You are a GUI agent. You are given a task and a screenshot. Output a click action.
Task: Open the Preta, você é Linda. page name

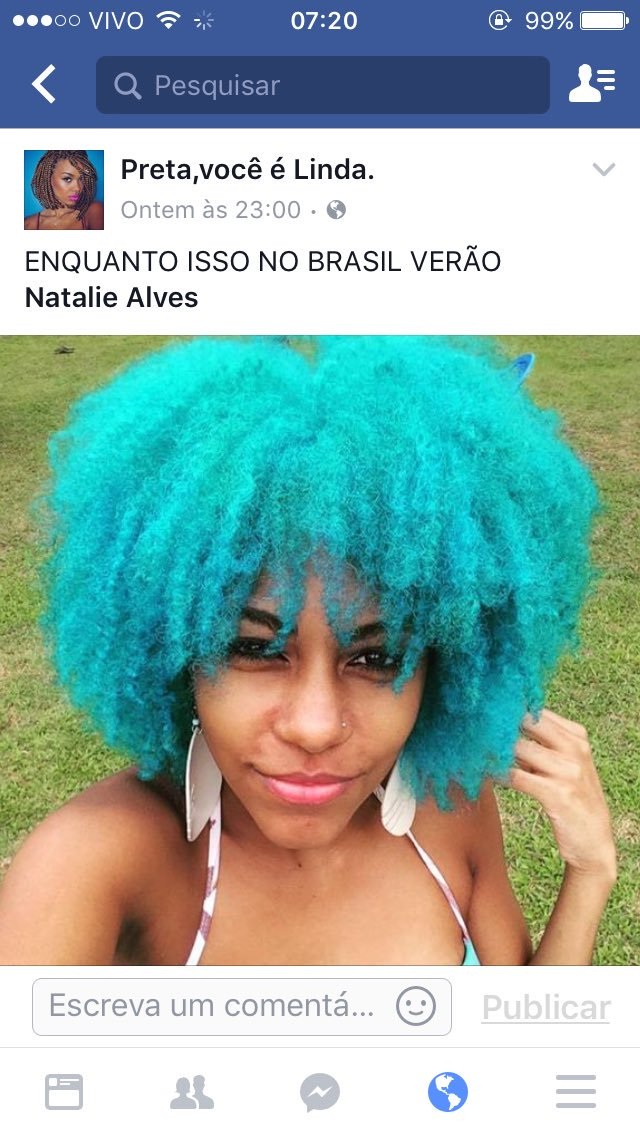247,171
